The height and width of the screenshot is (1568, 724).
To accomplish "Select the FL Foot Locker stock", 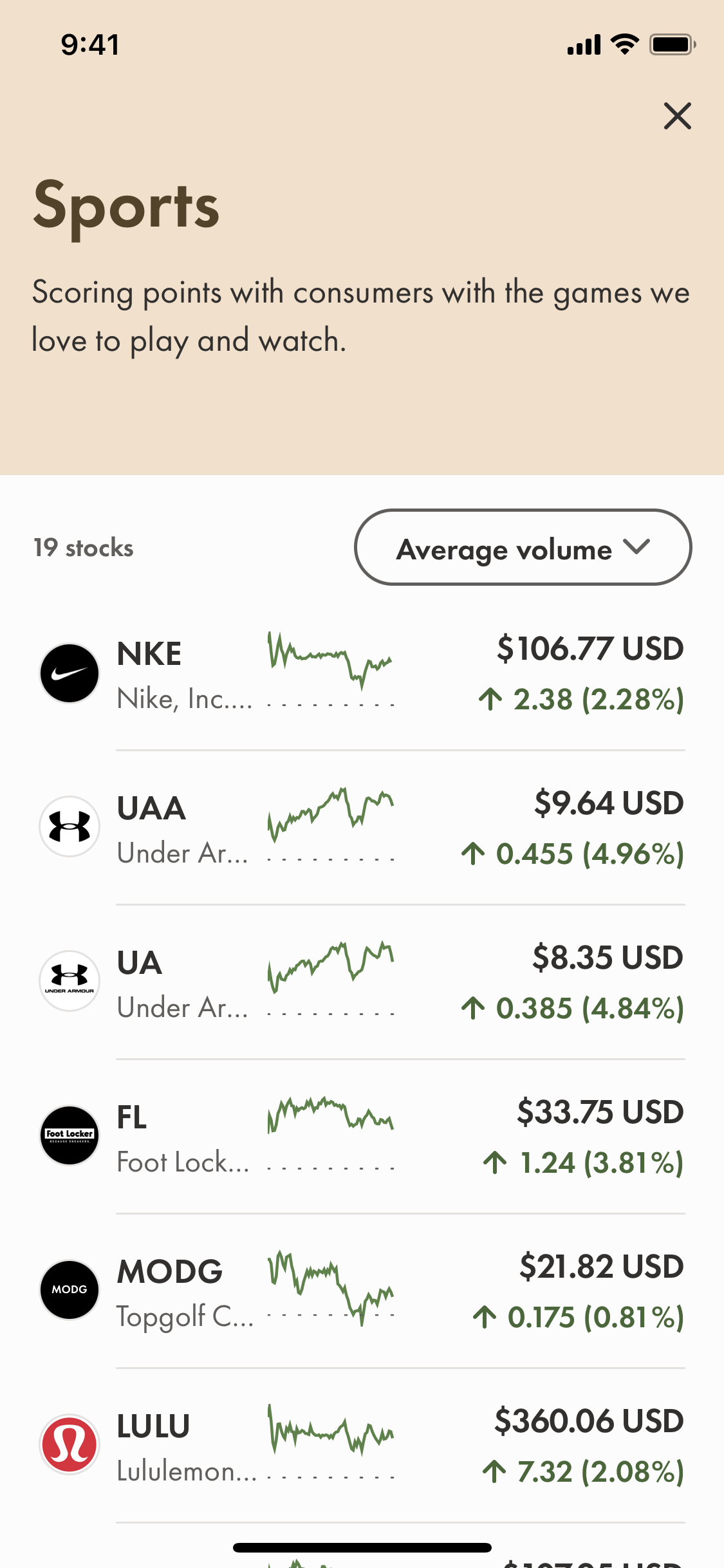I will (362, 1137).
